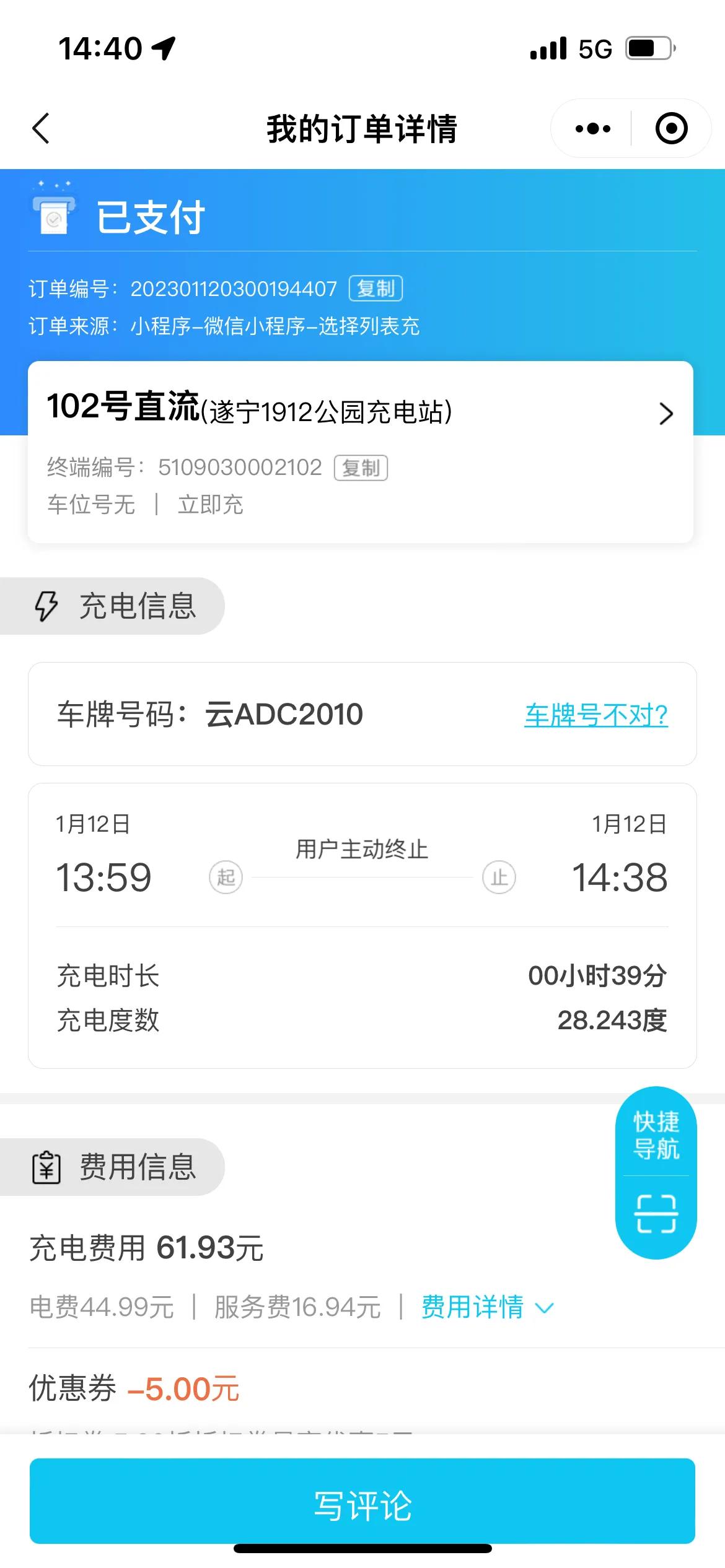Tap 车牌号不对? to correct the license plate
The height and width of the screenshot is (1568, 725).
[595, 716]
